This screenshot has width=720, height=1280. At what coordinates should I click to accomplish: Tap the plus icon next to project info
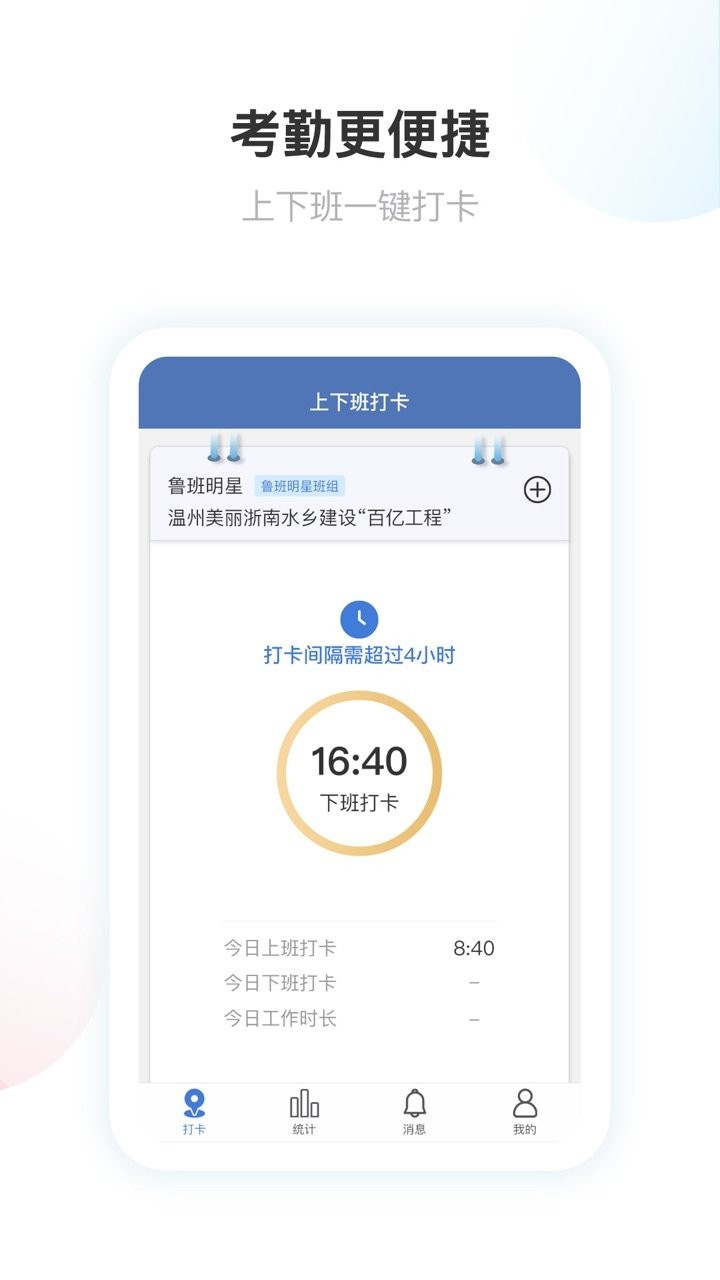(537, 489)
